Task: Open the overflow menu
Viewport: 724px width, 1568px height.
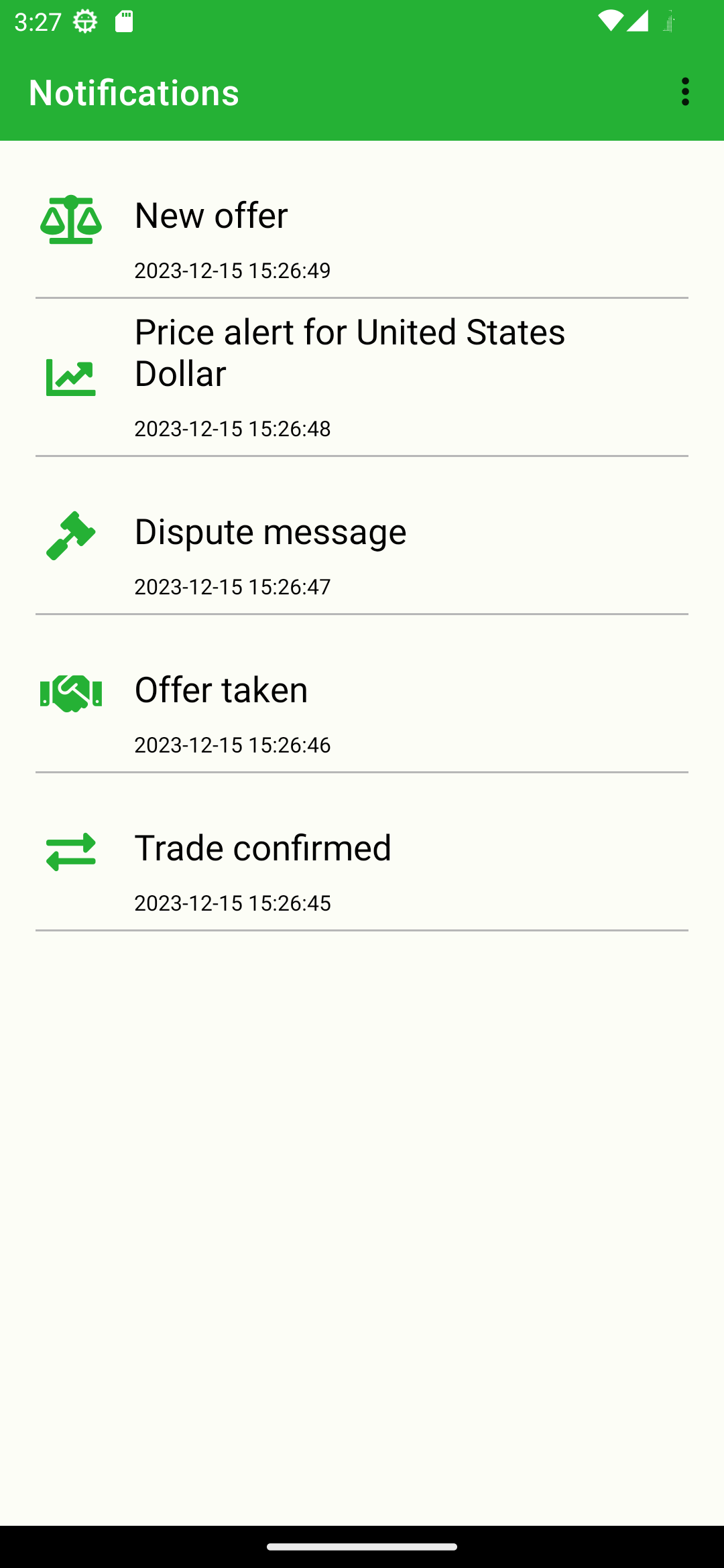Action: tap(684, 92)
